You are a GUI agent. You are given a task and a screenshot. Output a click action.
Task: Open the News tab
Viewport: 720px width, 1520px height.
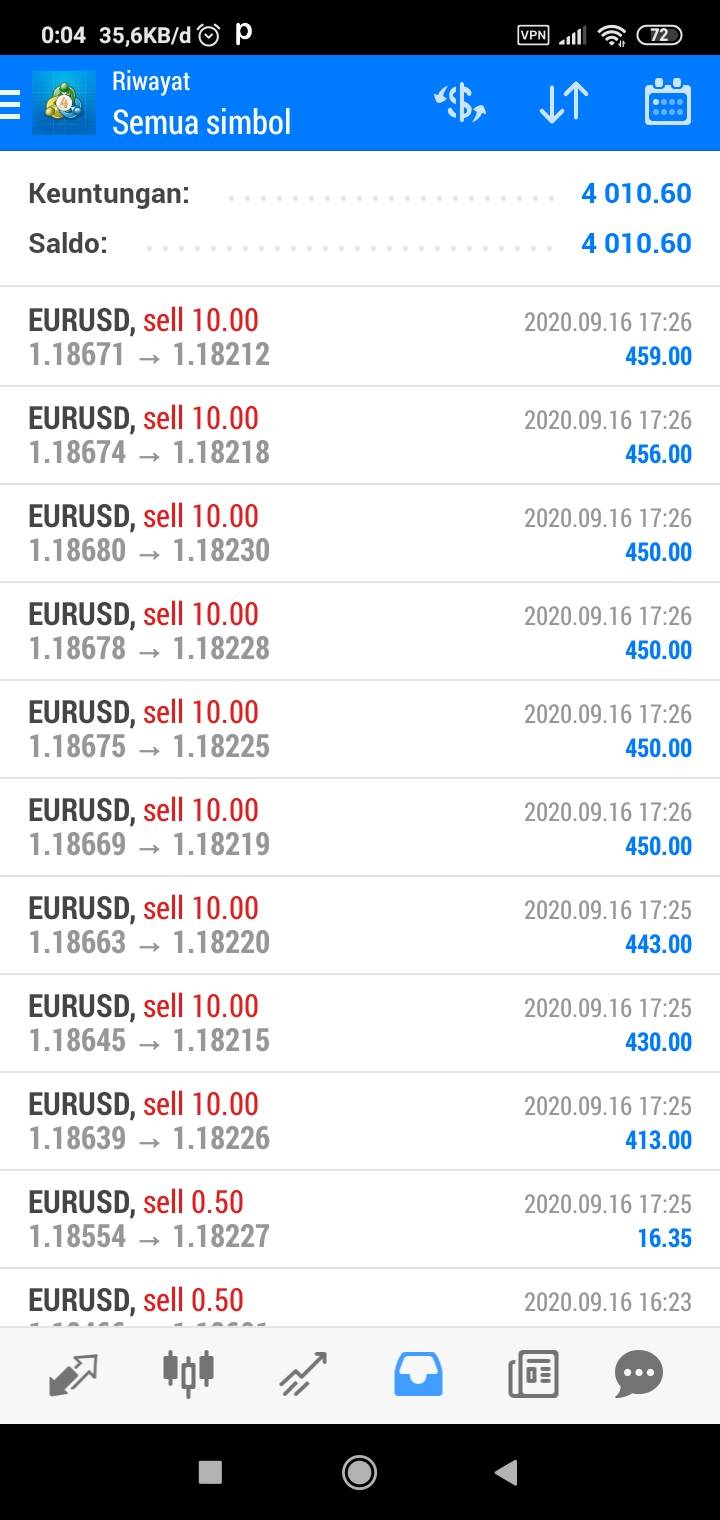coord(533,1374)
